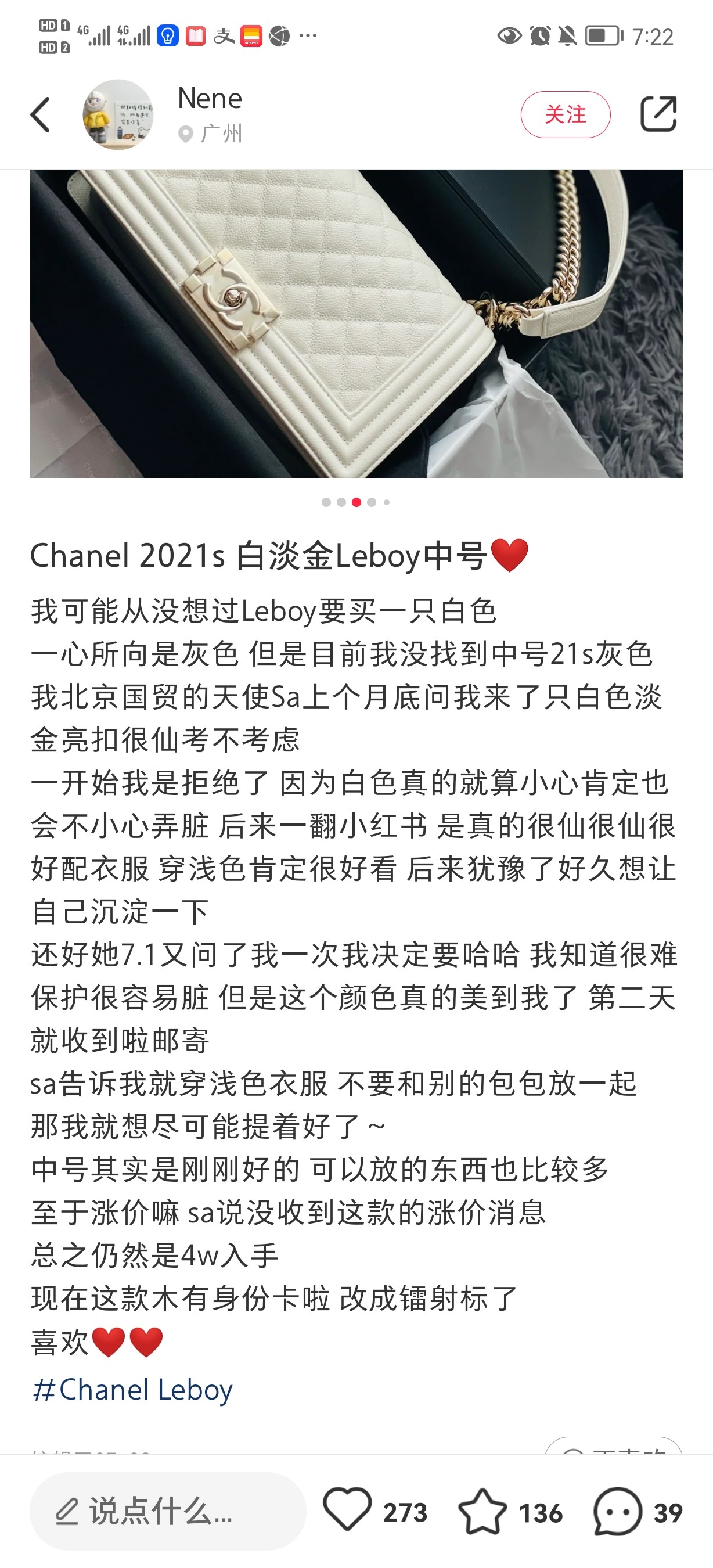Save the post with the star icon

click(x=482, y=1512)
